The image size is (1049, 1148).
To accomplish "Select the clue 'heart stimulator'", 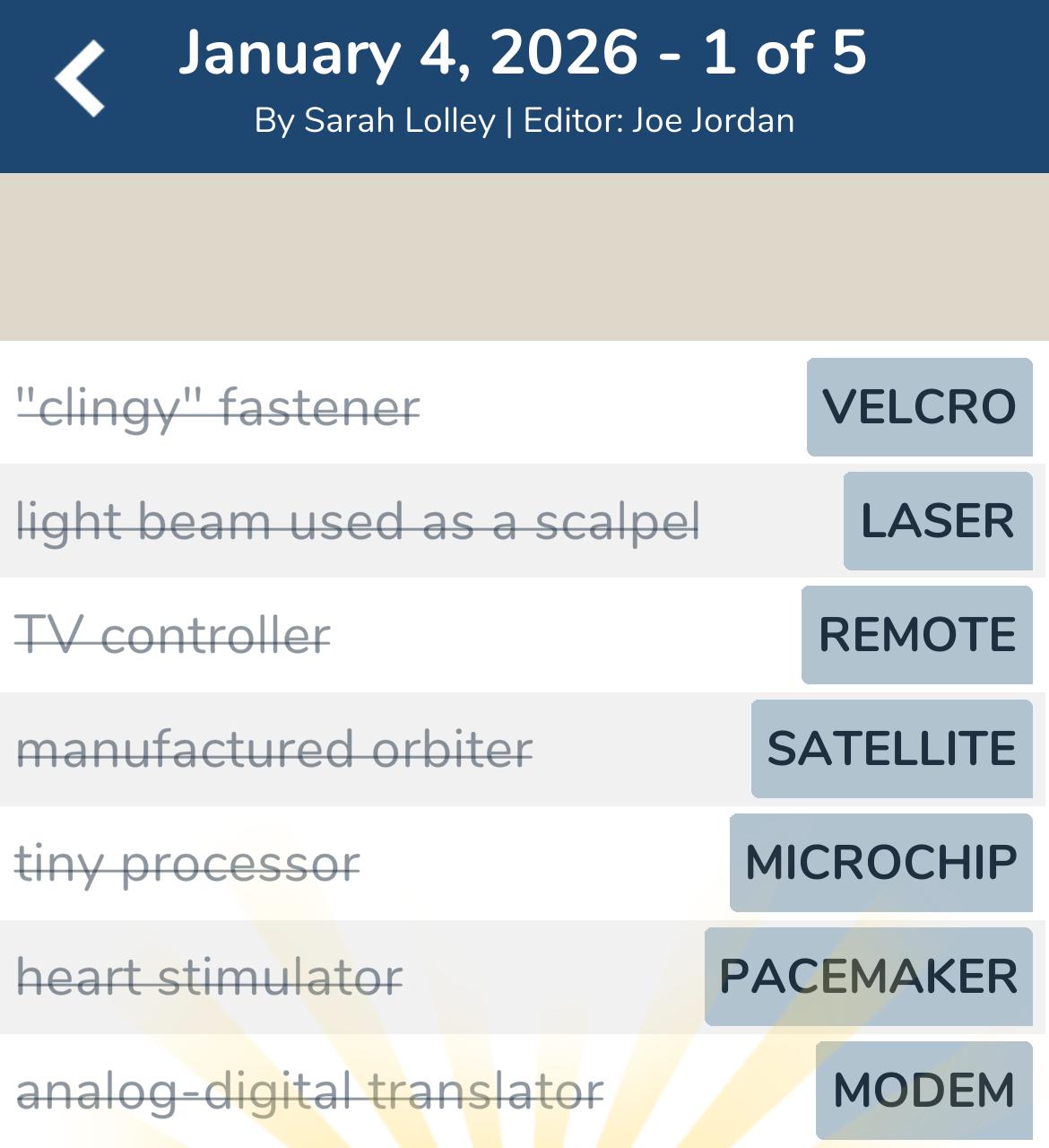I will 211,976.
